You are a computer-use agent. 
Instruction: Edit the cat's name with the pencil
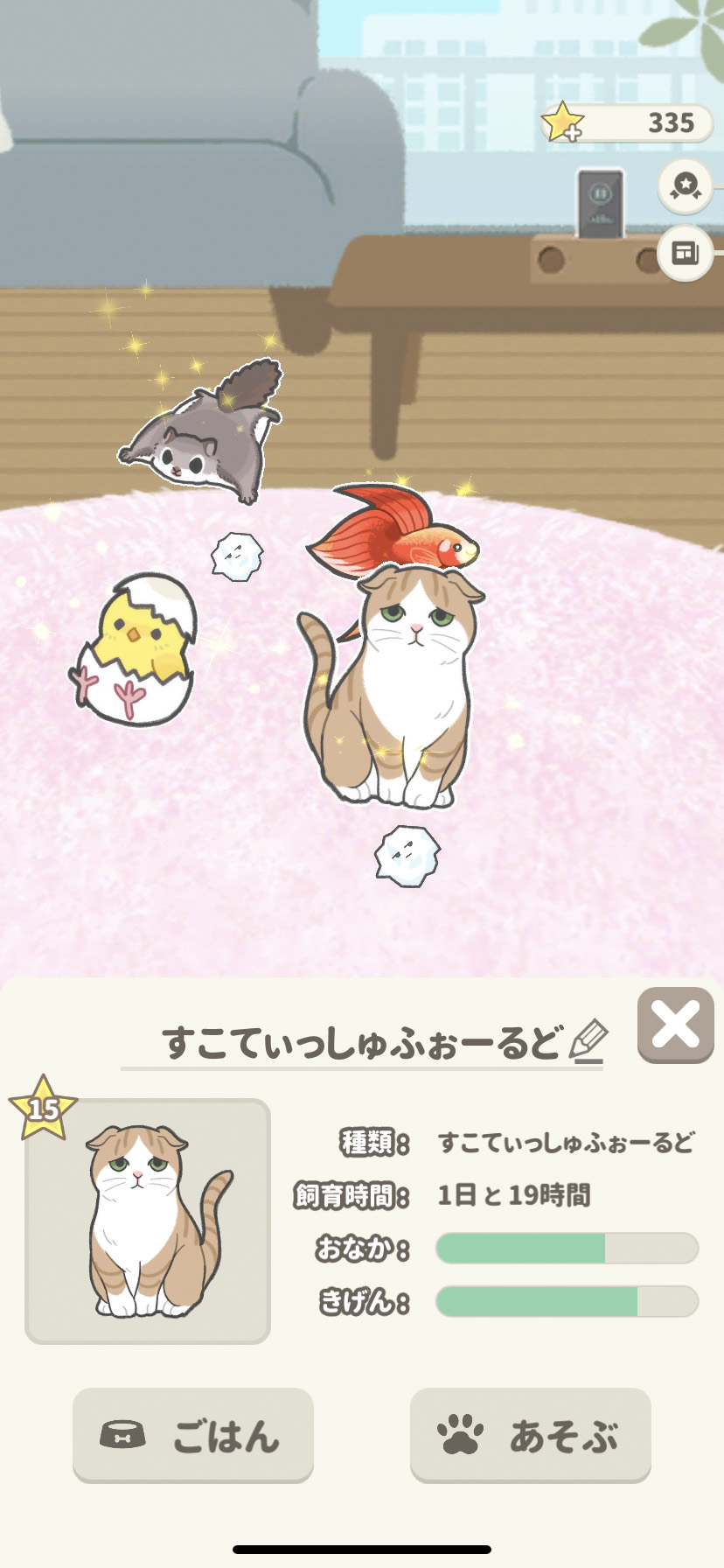click(x=588, y=1040)
